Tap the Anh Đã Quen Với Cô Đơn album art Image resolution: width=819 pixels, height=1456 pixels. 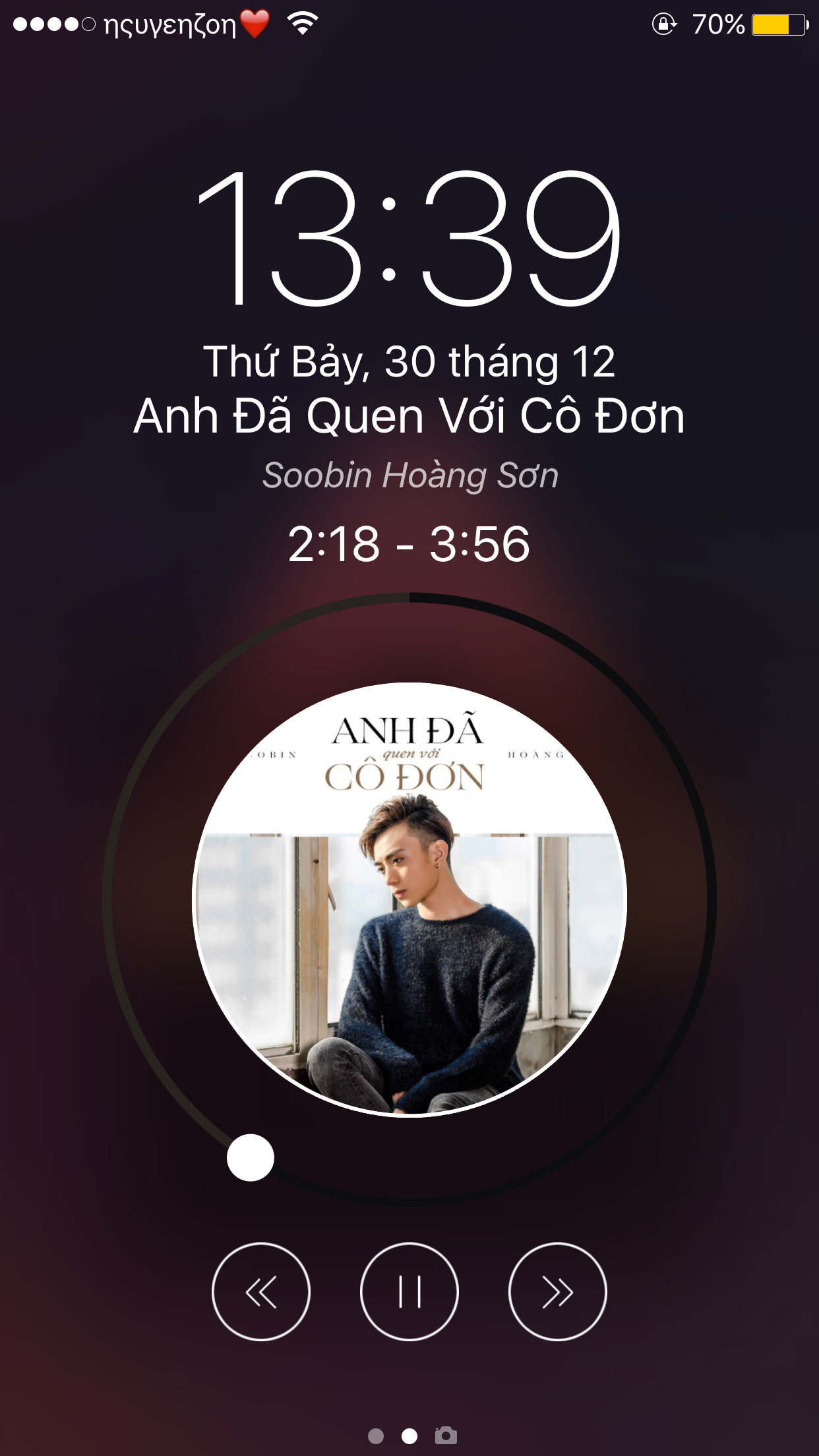409,899
